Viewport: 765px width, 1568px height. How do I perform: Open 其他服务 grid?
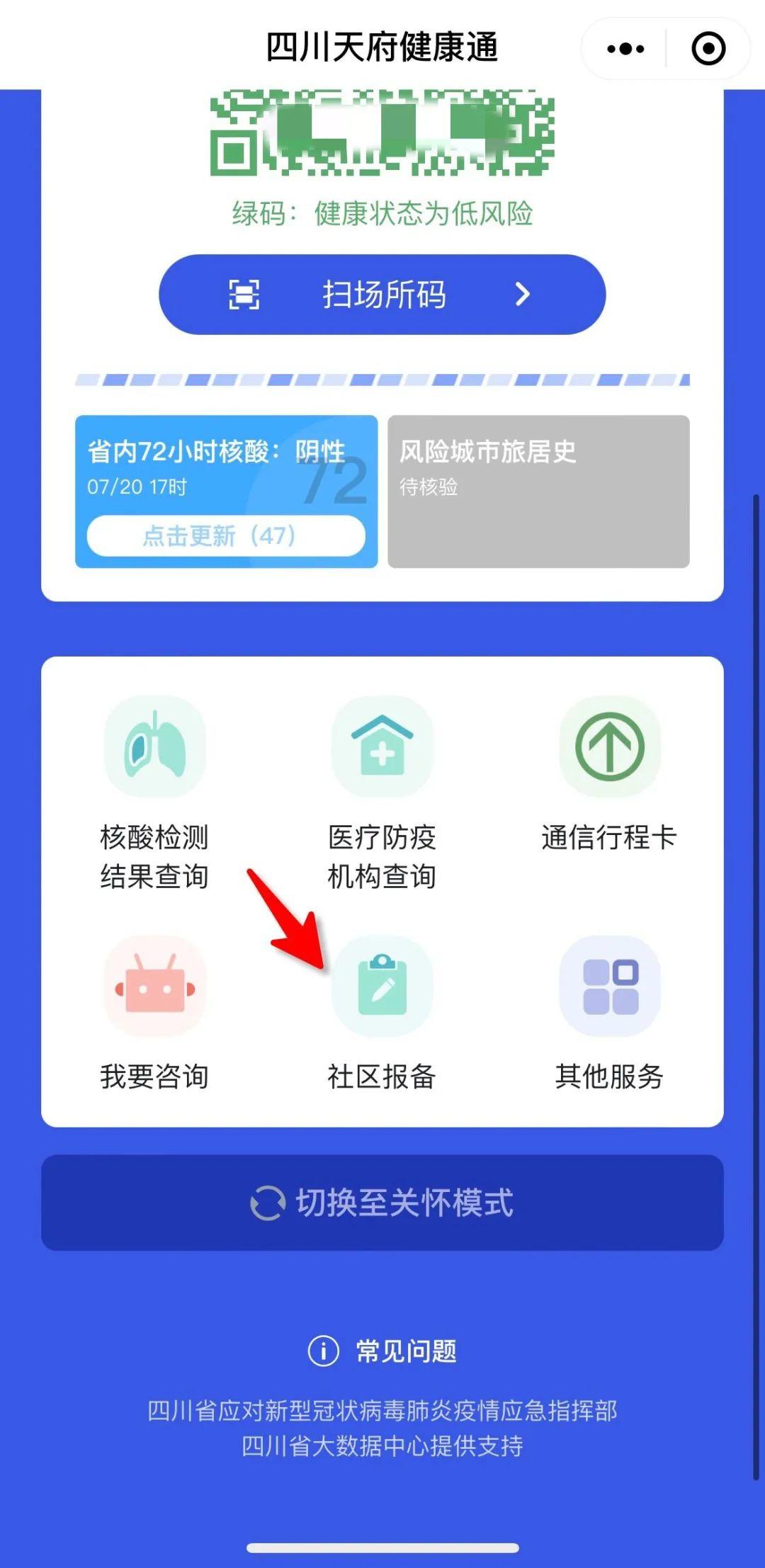[609, 1013]
